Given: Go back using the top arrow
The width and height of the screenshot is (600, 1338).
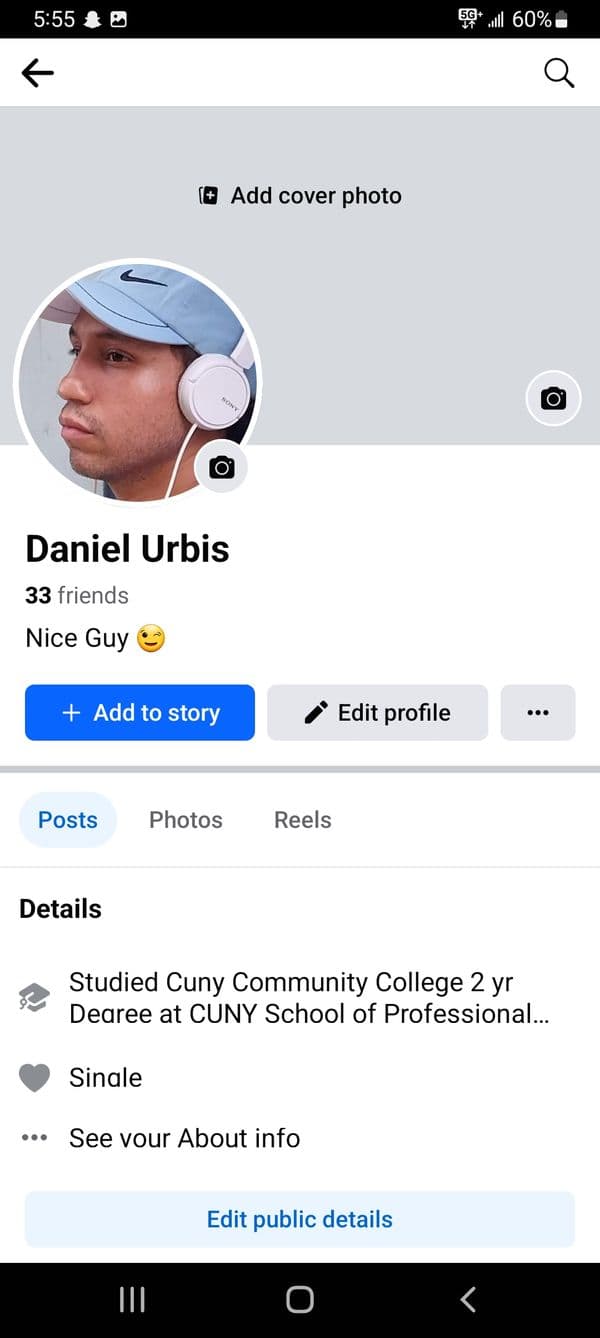Looking at the screenshot, I should pyautogui.click(x=37, y=72).
